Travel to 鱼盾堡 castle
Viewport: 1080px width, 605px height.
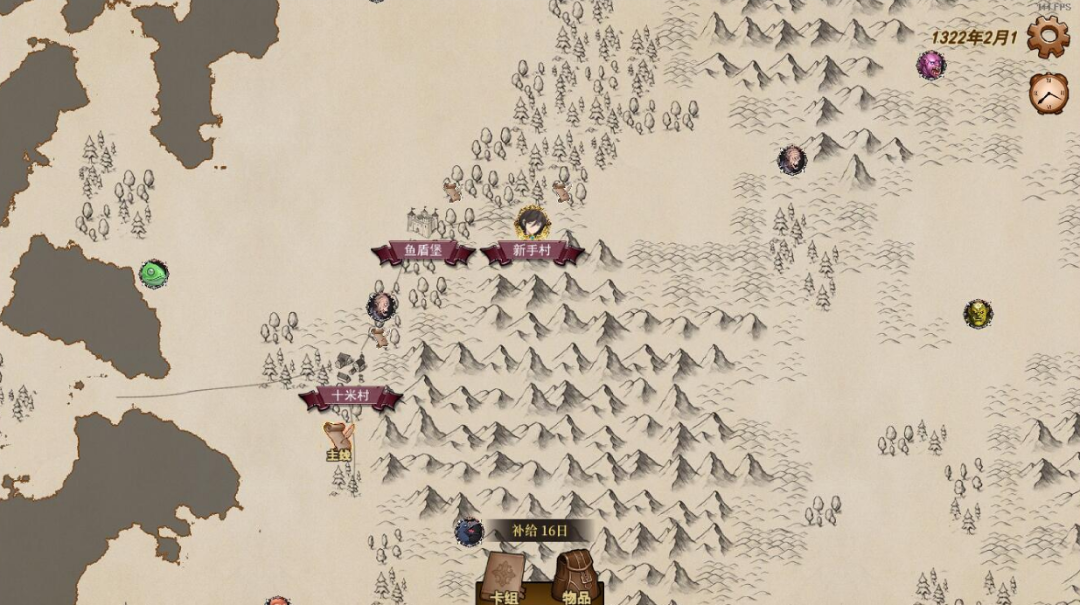pos(423,250)
